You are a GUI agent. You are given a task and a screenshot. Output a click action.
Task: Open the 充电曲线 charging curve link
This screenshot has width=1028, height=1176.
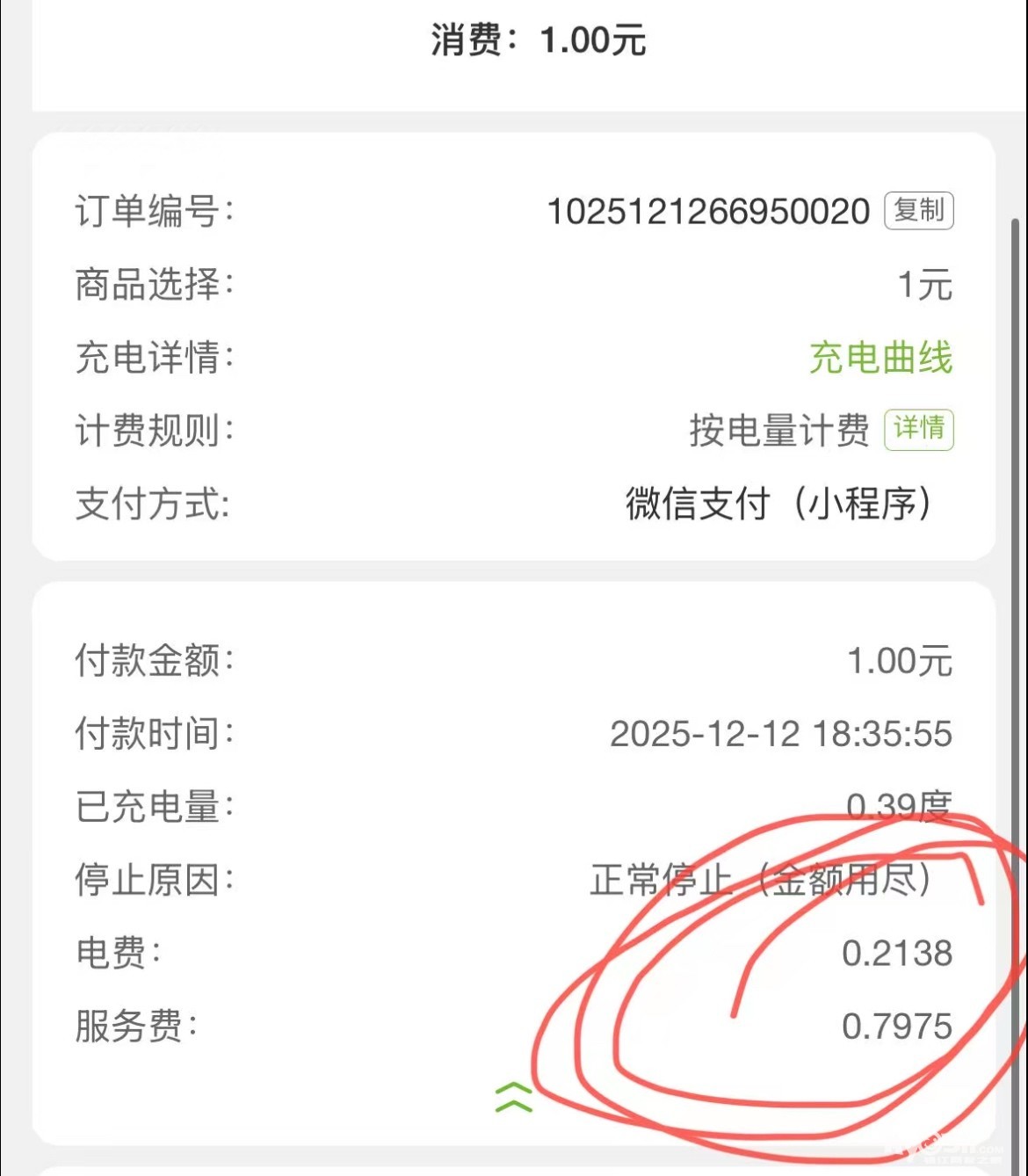point(880,358)
